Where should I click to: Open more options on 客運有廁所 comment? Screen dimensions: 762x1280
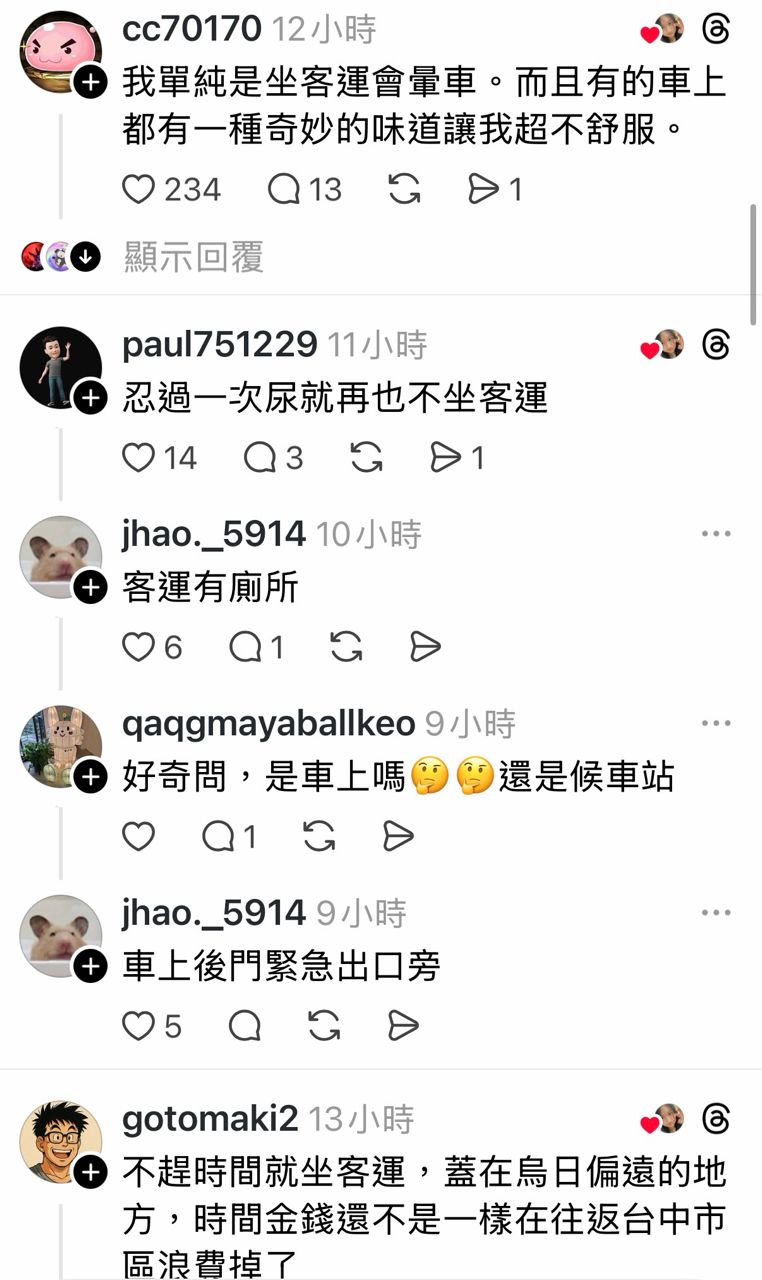(716, 534)
